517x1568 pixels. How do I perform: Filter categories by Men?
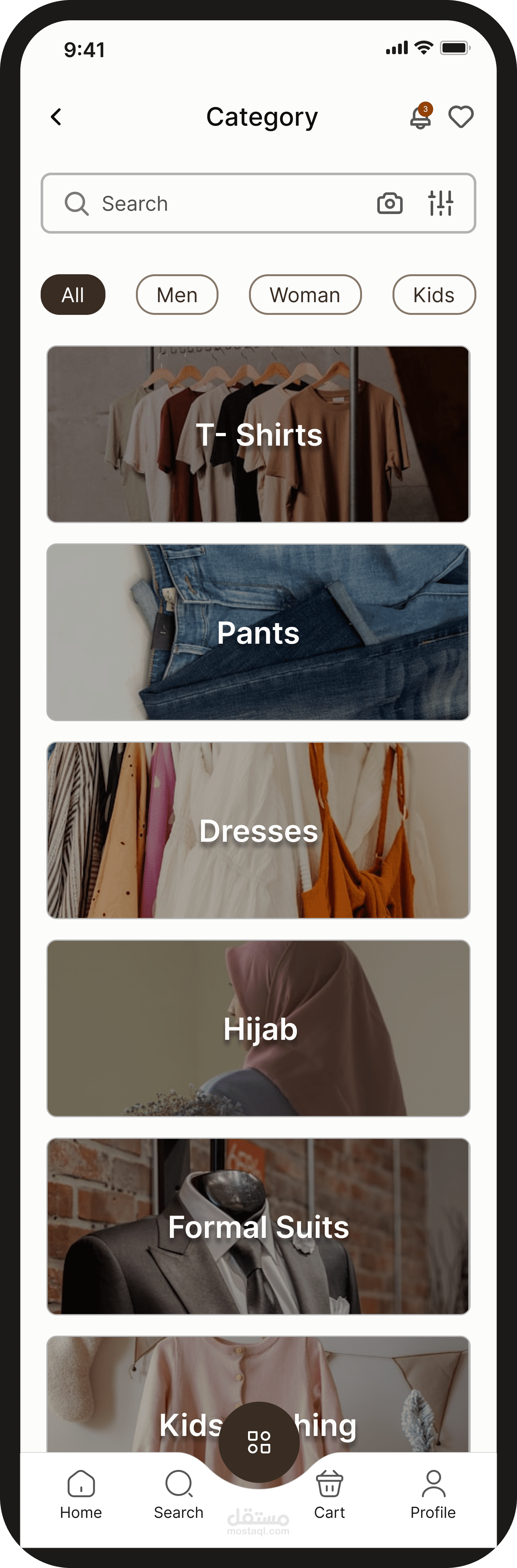177,295
